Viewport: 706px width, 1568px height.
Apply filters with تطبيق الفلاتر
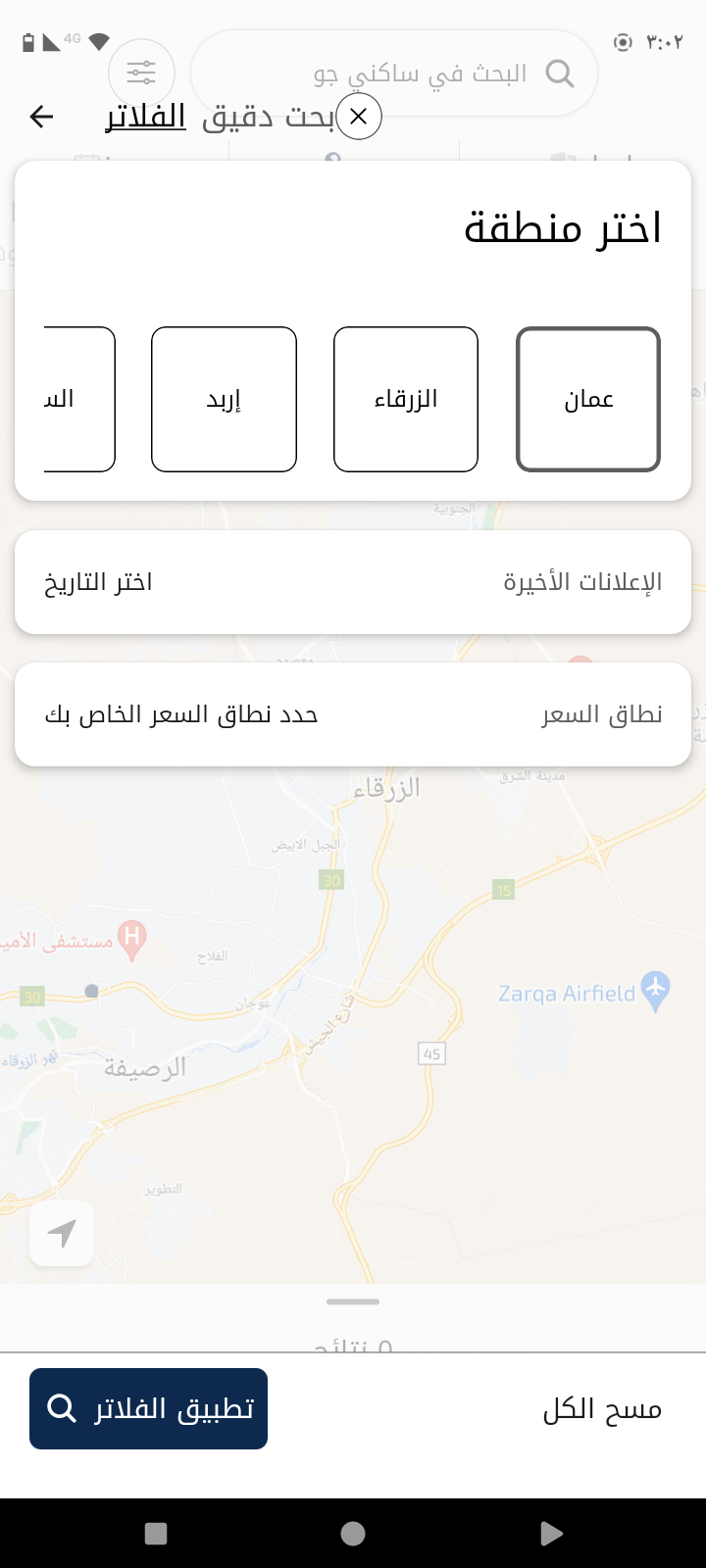point(149,1408)
